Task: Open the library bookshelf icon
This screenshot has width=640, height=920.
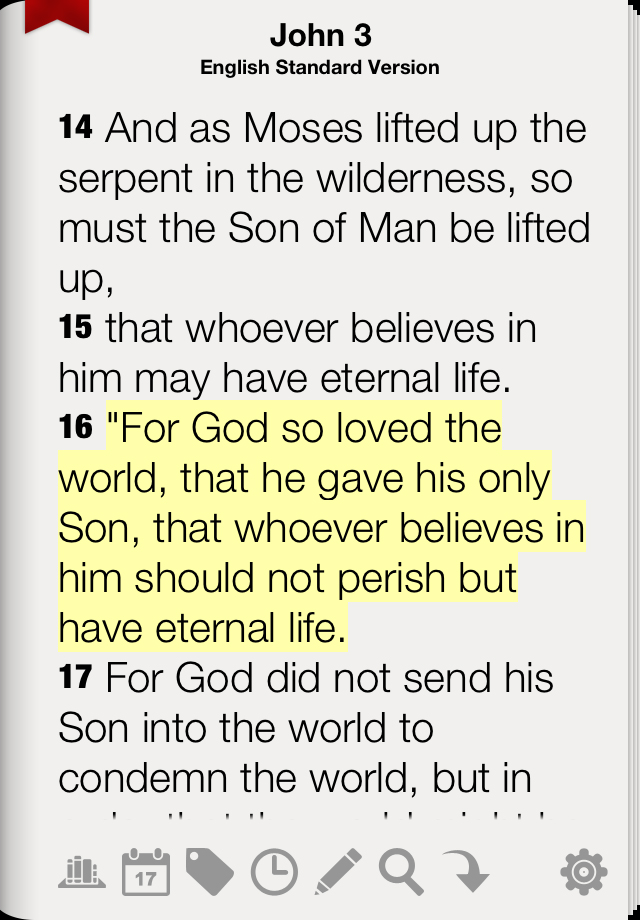Action: [82, 872]
